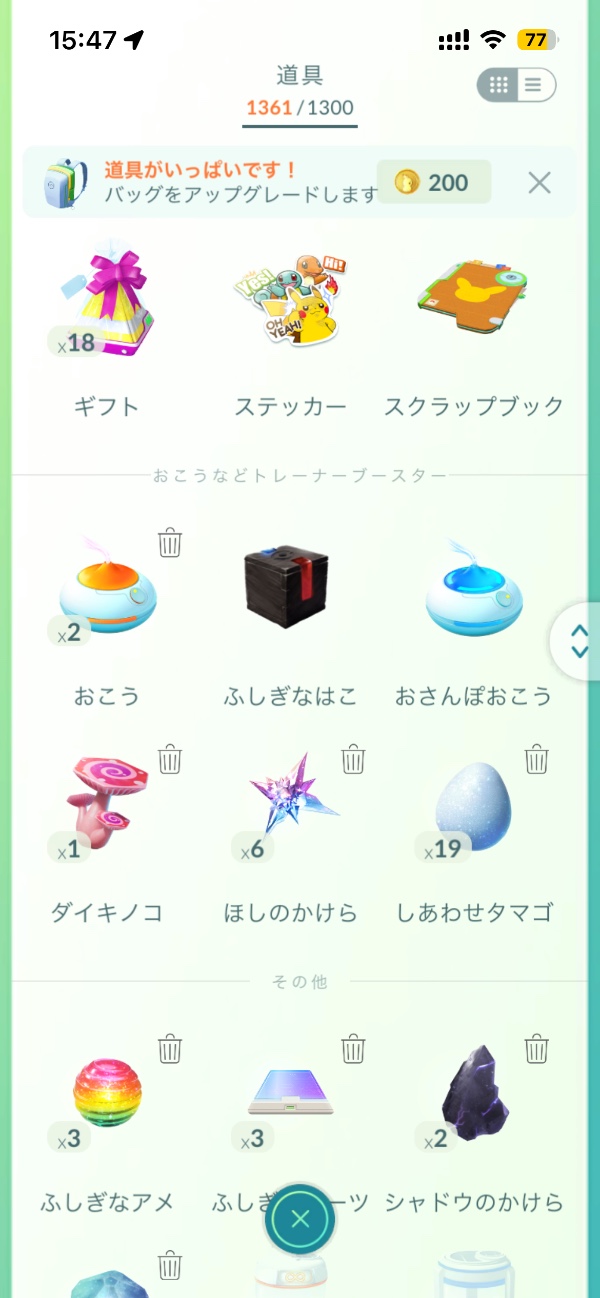Delete おこう using its trash icon
600x1298 pixels.
pyautogui.click(x=170, y=543)
